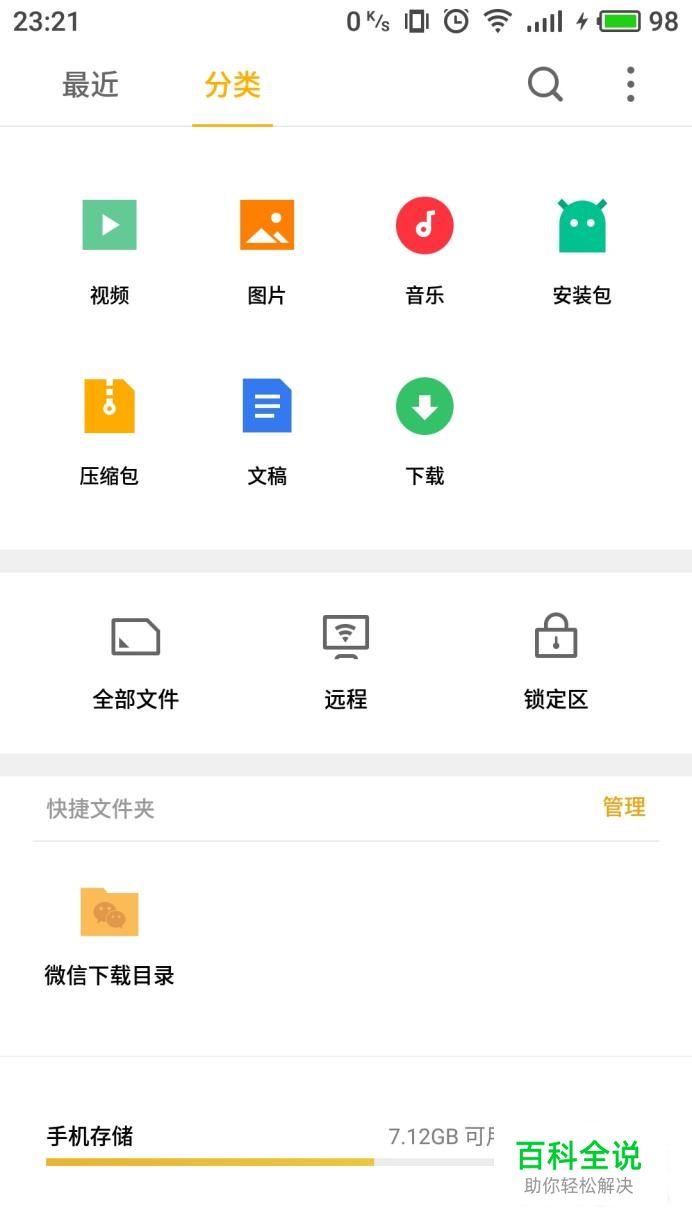The image size is (692, 1230).
Task: Open the 音乐 category
Action: coord(425,247)
